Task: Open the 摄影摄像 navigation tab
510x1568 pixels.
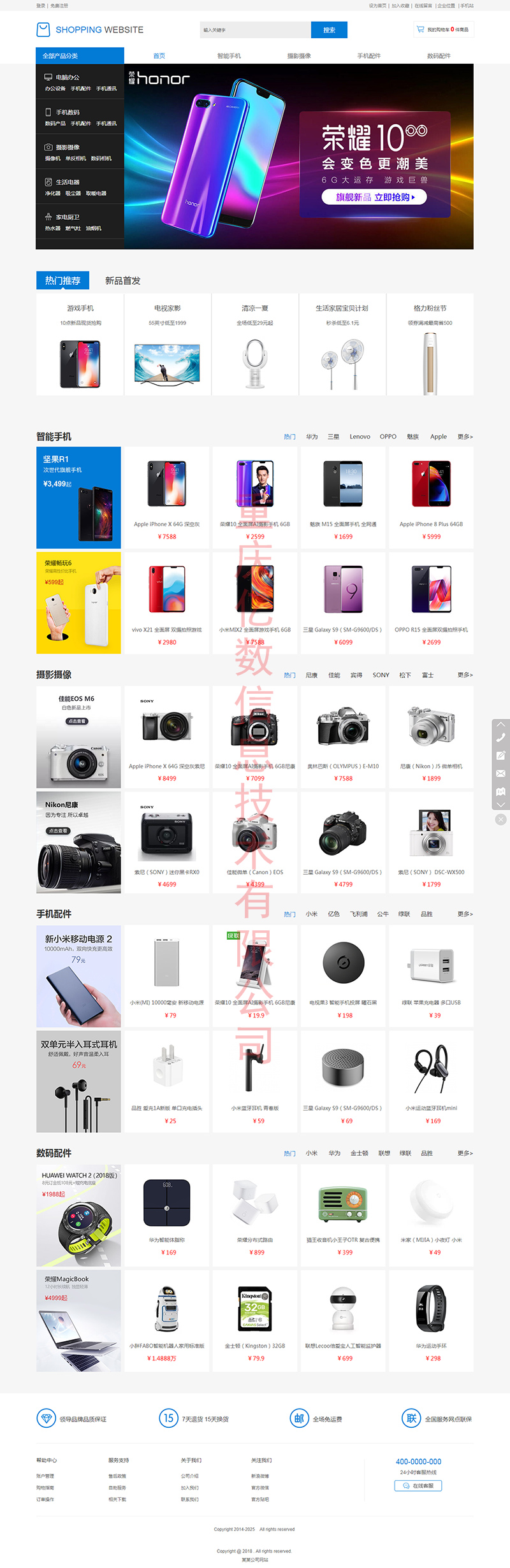Action: (299, 56)
